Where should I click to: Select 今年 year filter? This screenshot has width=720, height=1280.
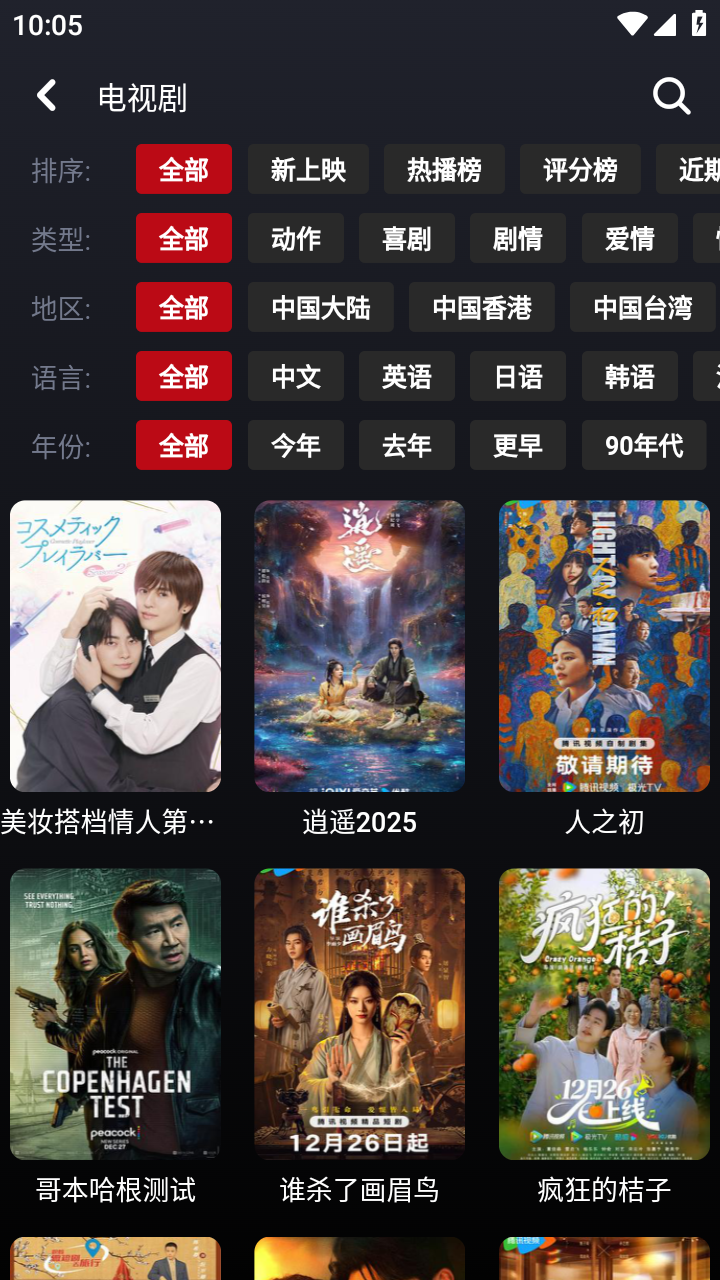(x=296, y=445)
